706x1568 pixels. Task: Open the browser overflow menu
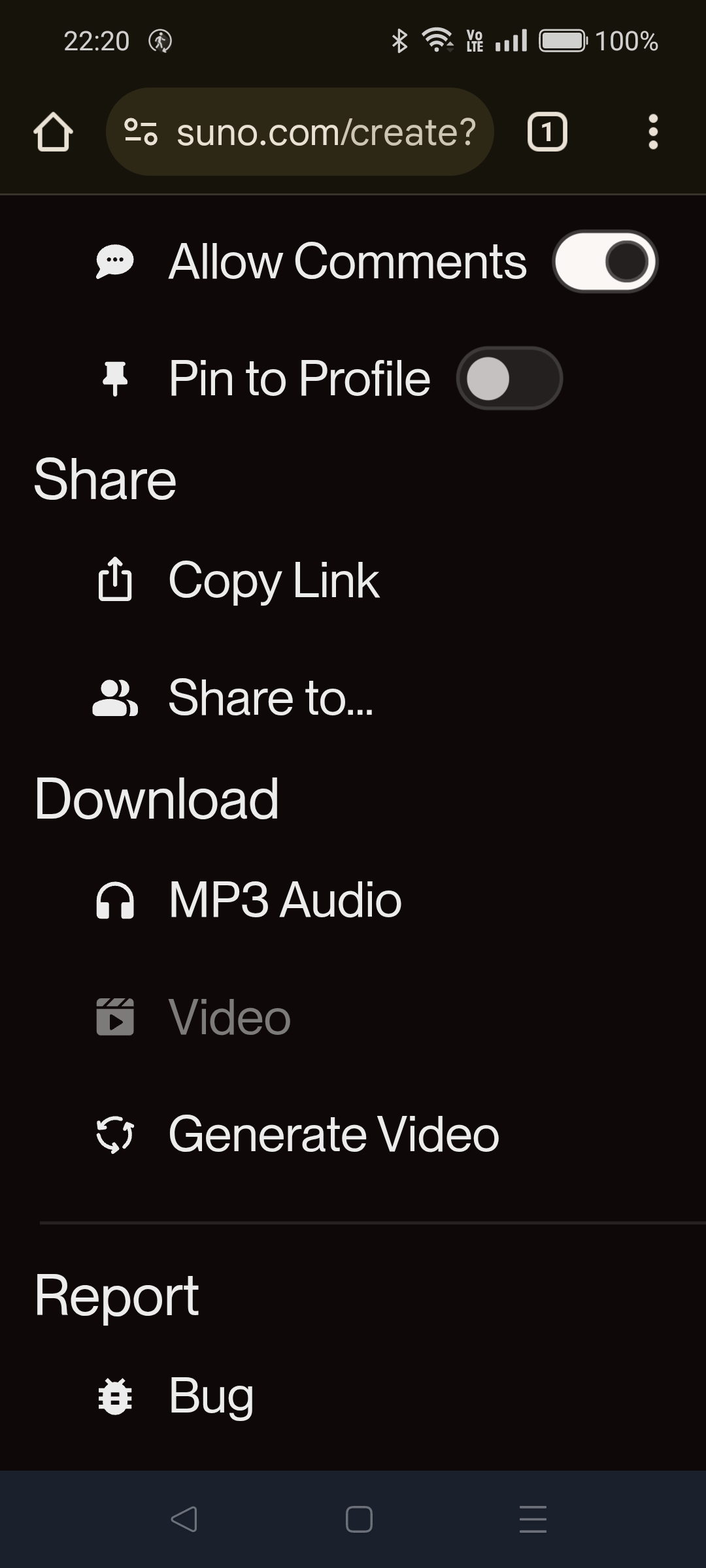coord(652,132)
